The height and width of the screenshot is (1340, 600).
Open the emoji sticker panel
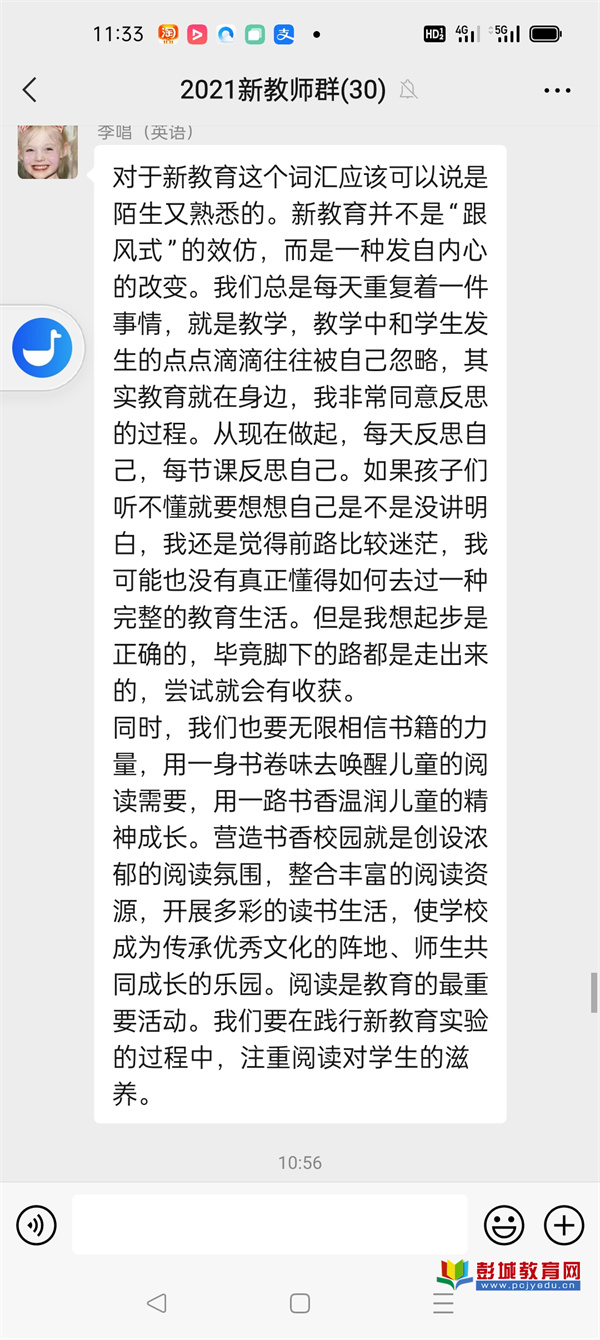[504, 1225]
